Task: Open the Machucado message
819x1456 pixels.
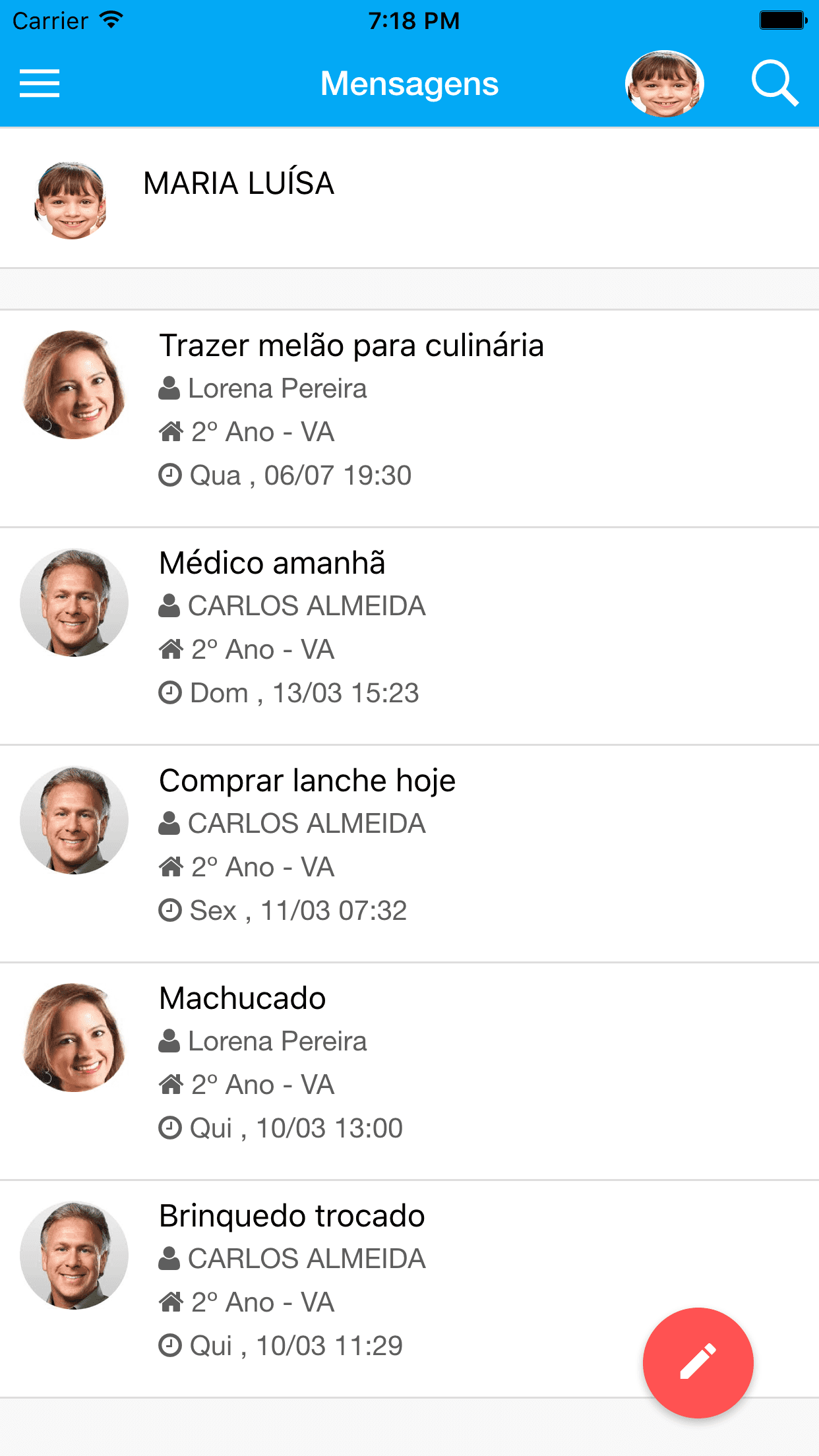Action: coord(409,1072)
